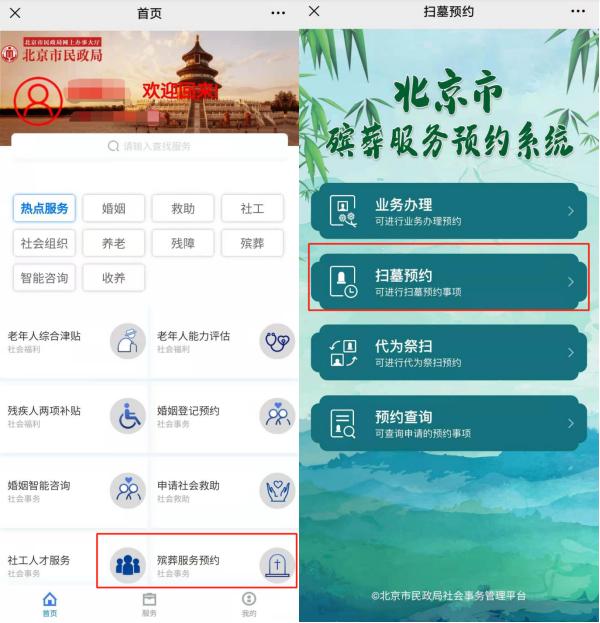
Task: Switch to the 我的 bottom tab
Action: tap(249, 605)
